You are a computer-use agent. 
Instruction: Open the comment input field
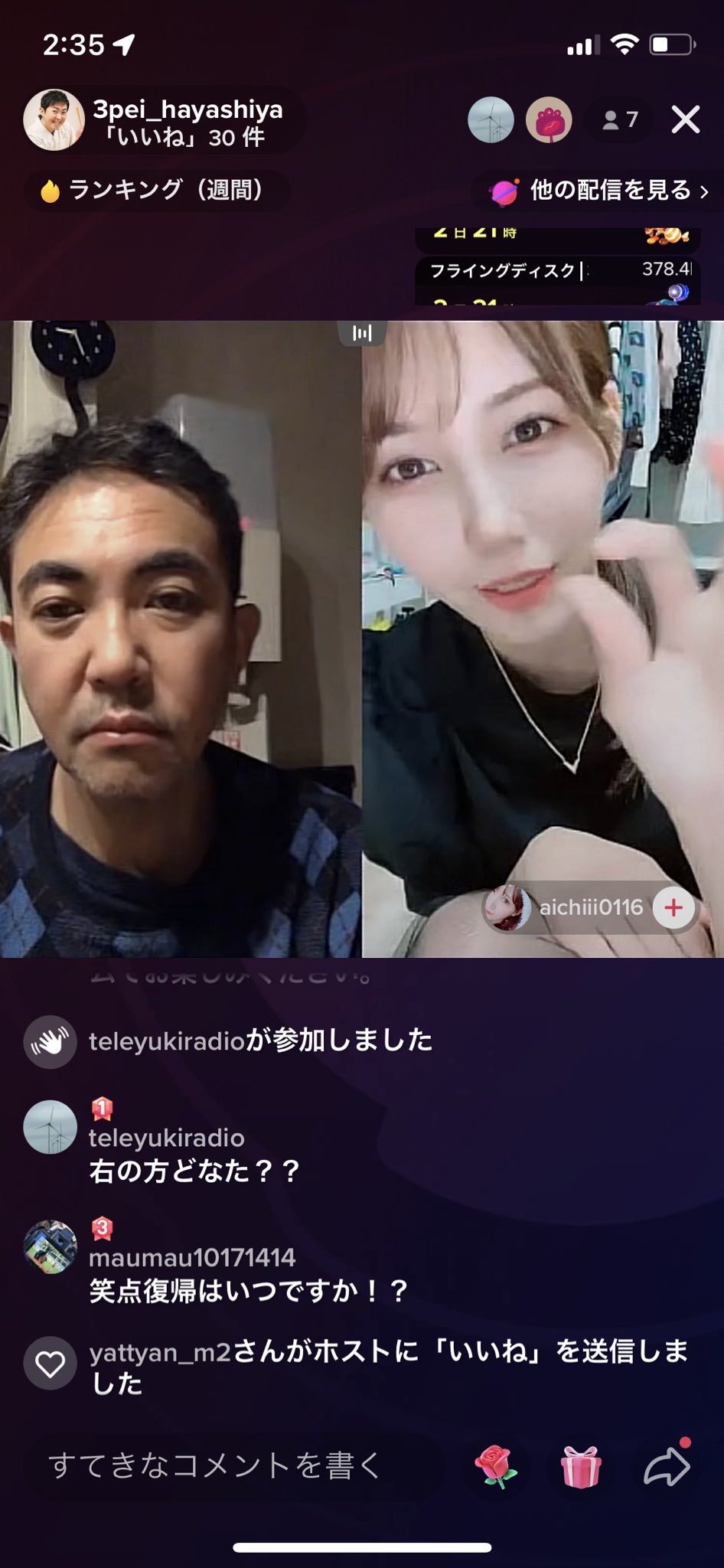tap(233, 1465)
